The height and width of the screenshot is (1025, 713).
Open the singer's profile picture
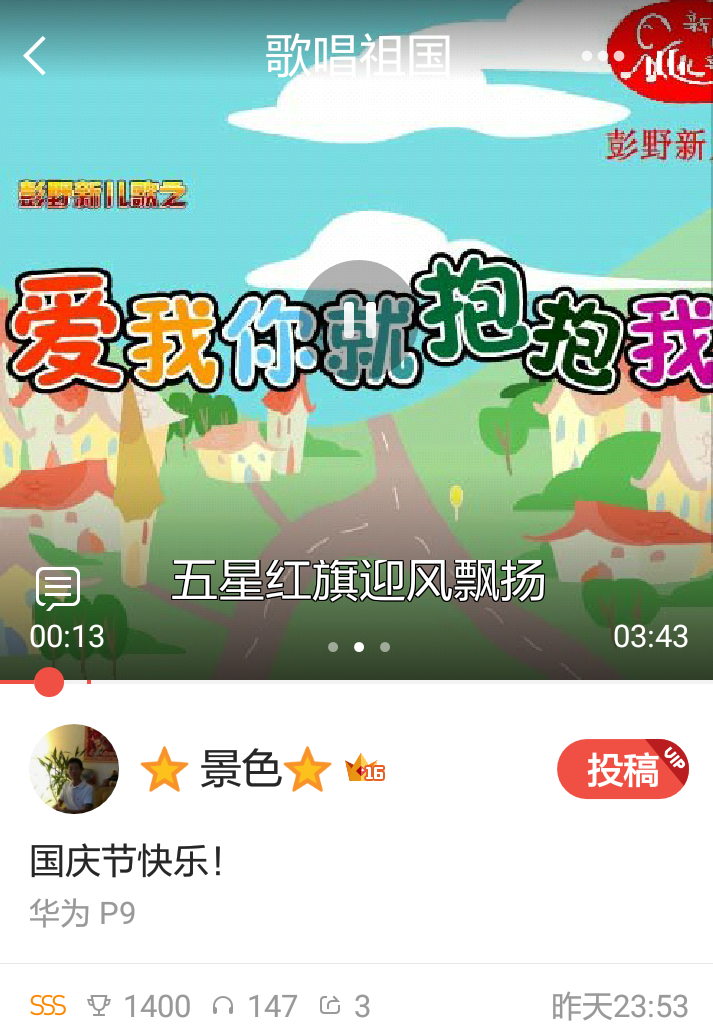coord(74,769)
